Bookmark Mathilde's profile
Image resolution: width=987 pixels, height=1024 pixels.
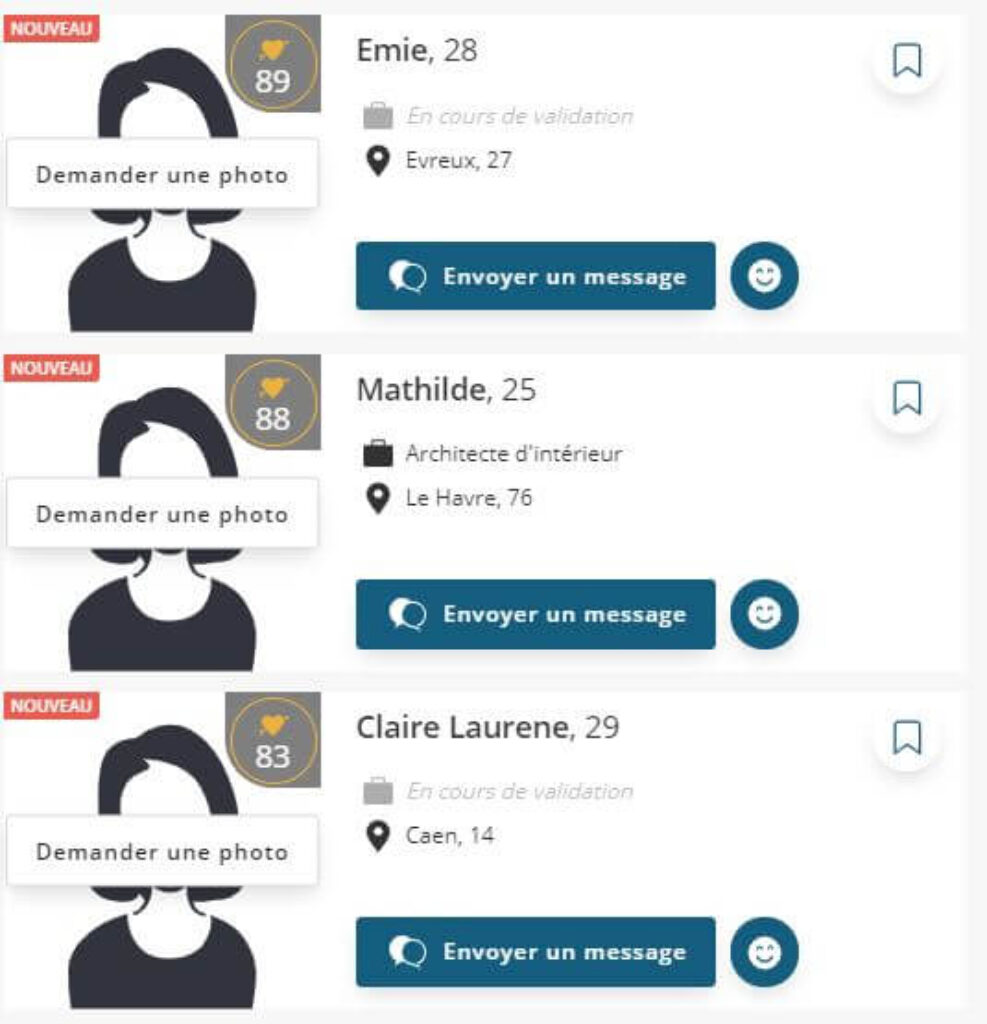coord(907,400)
